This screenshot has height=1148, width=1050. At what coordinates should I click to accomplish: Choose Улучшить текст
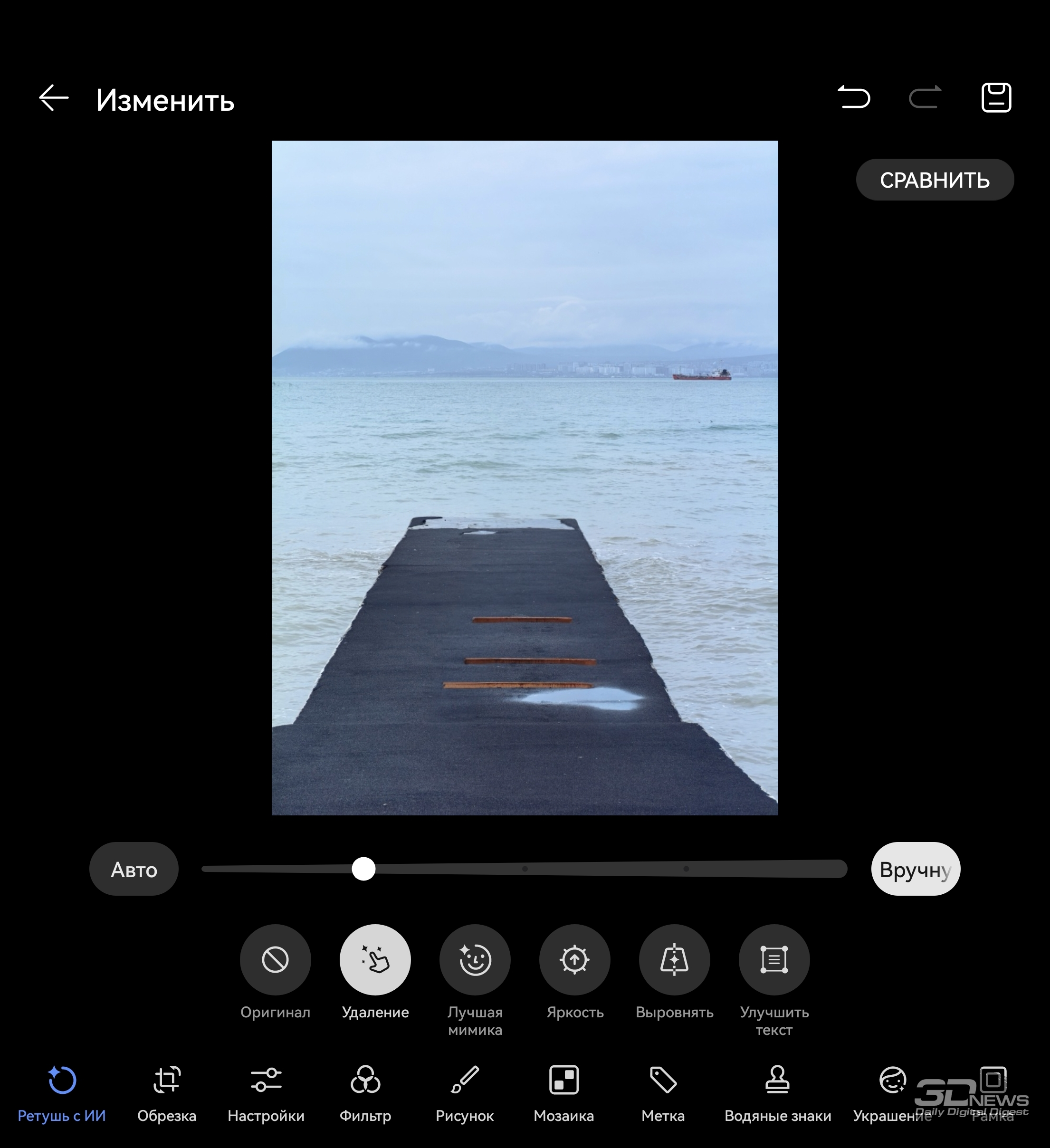point(774,960)
